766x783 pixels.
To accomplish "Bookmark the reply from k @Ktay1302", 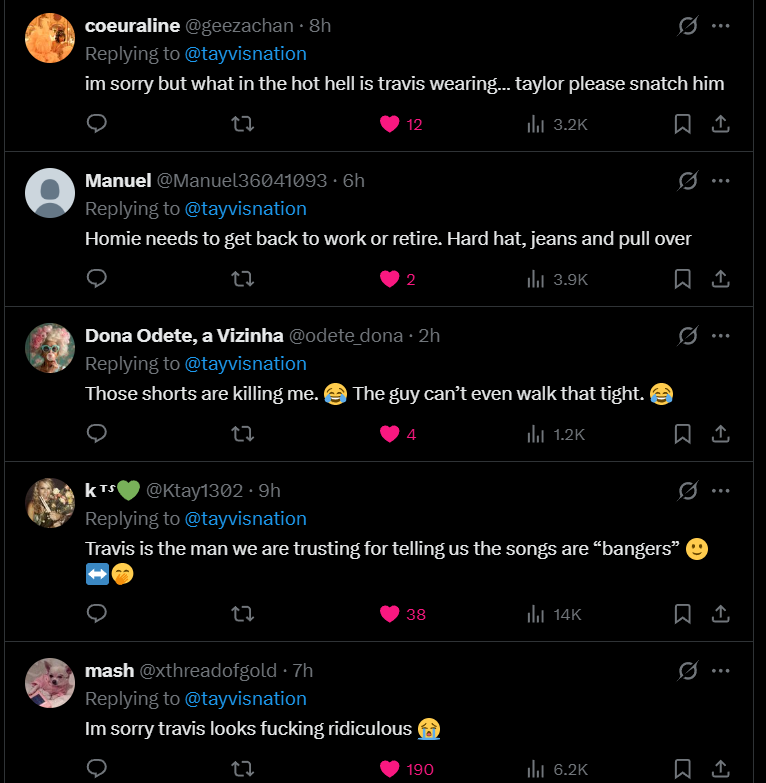I will (x=682, y=614).
